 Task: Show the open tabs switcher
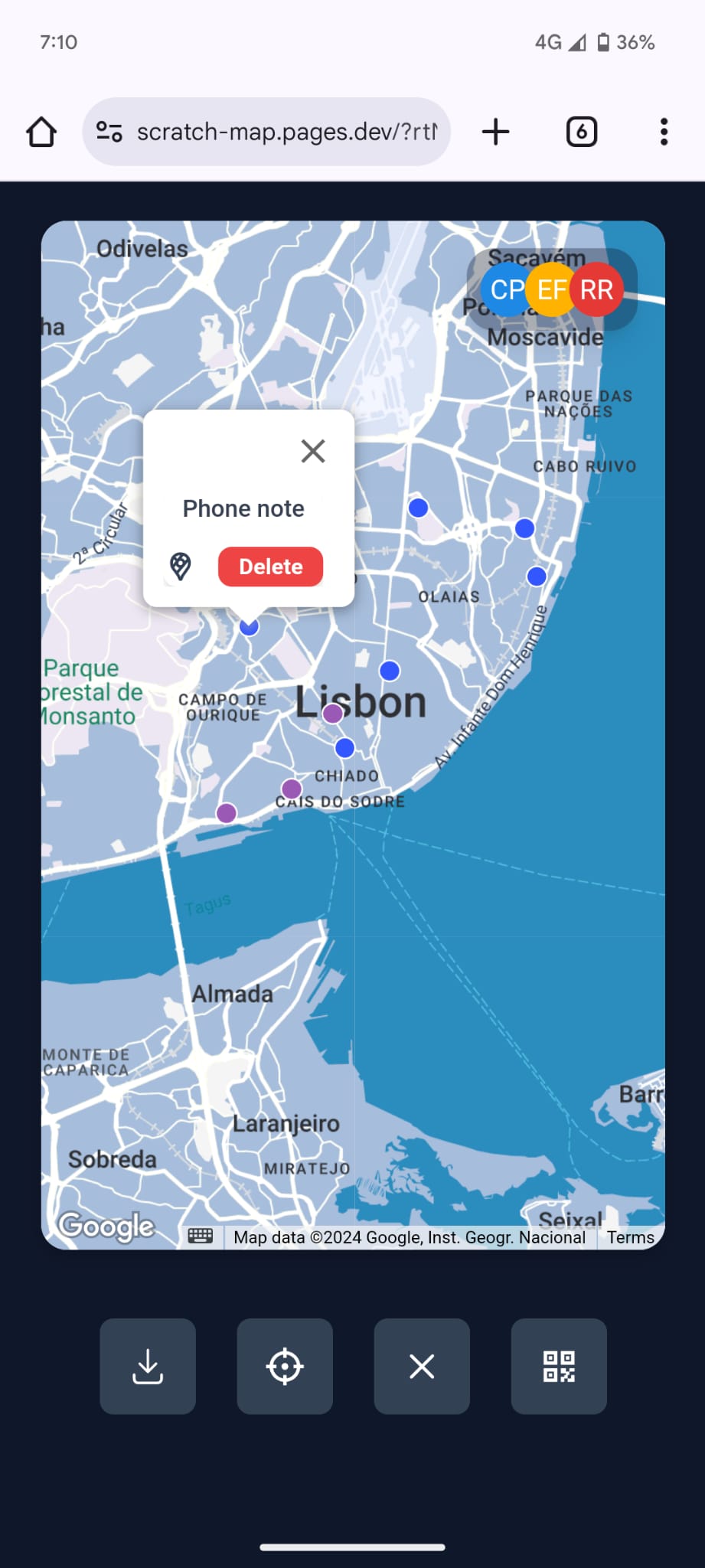pyautogui.click(x=581, y=132)
